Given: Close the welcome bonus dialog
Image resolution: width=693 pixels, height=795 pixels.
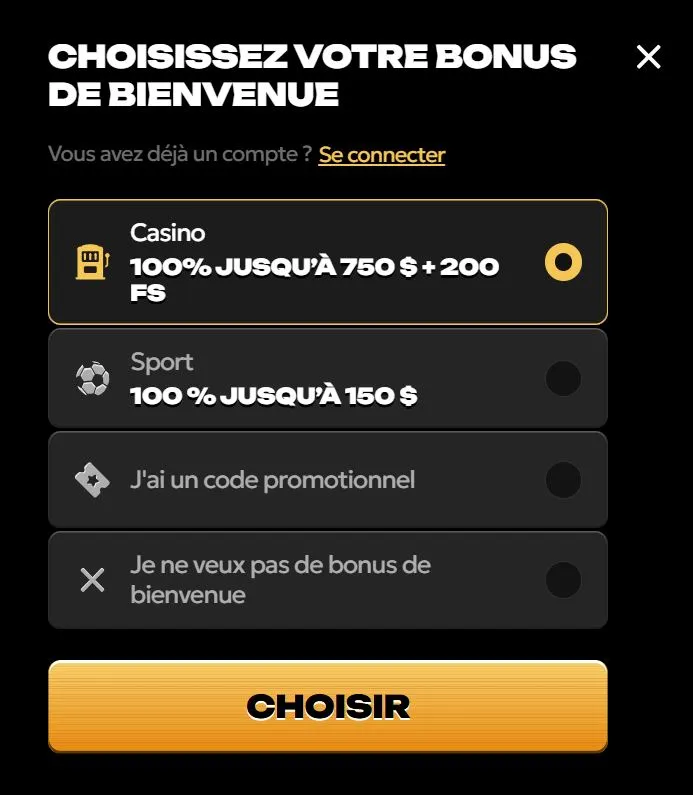Looking at the screenshot, I should [x=649, y=58].
